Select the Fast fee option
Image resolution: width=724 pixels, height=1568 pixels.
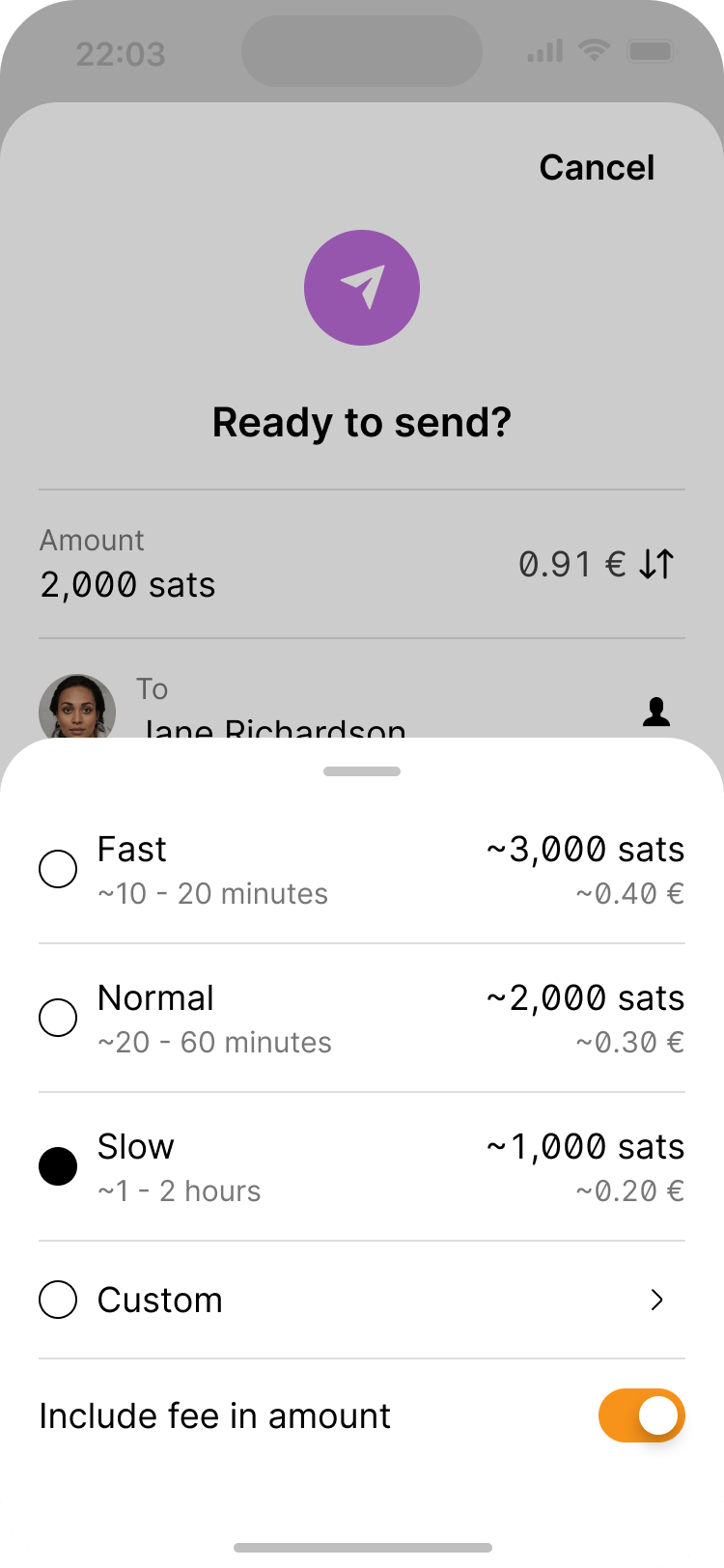[x=58, y=869]
